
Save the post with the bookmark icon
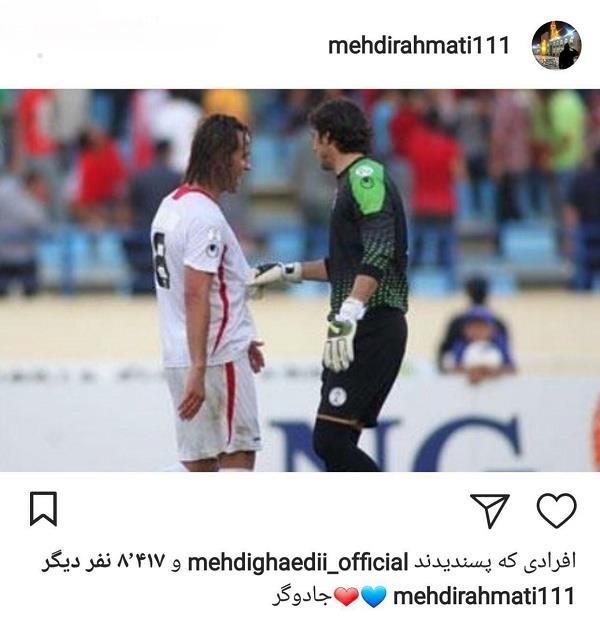click(43, 510)
